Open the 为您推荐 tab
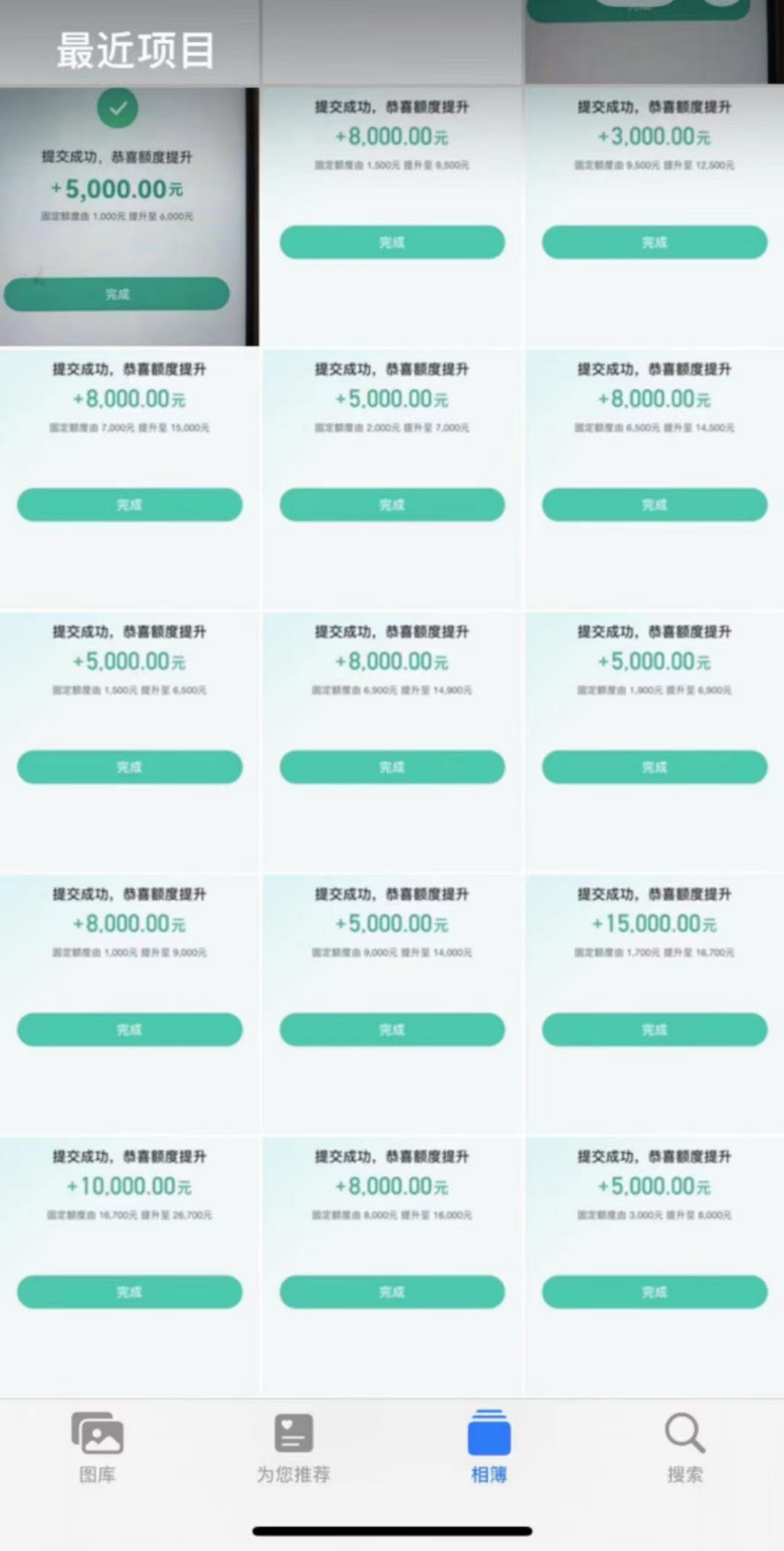Viewport: 784px width, 1551px height. [293, 1446]
